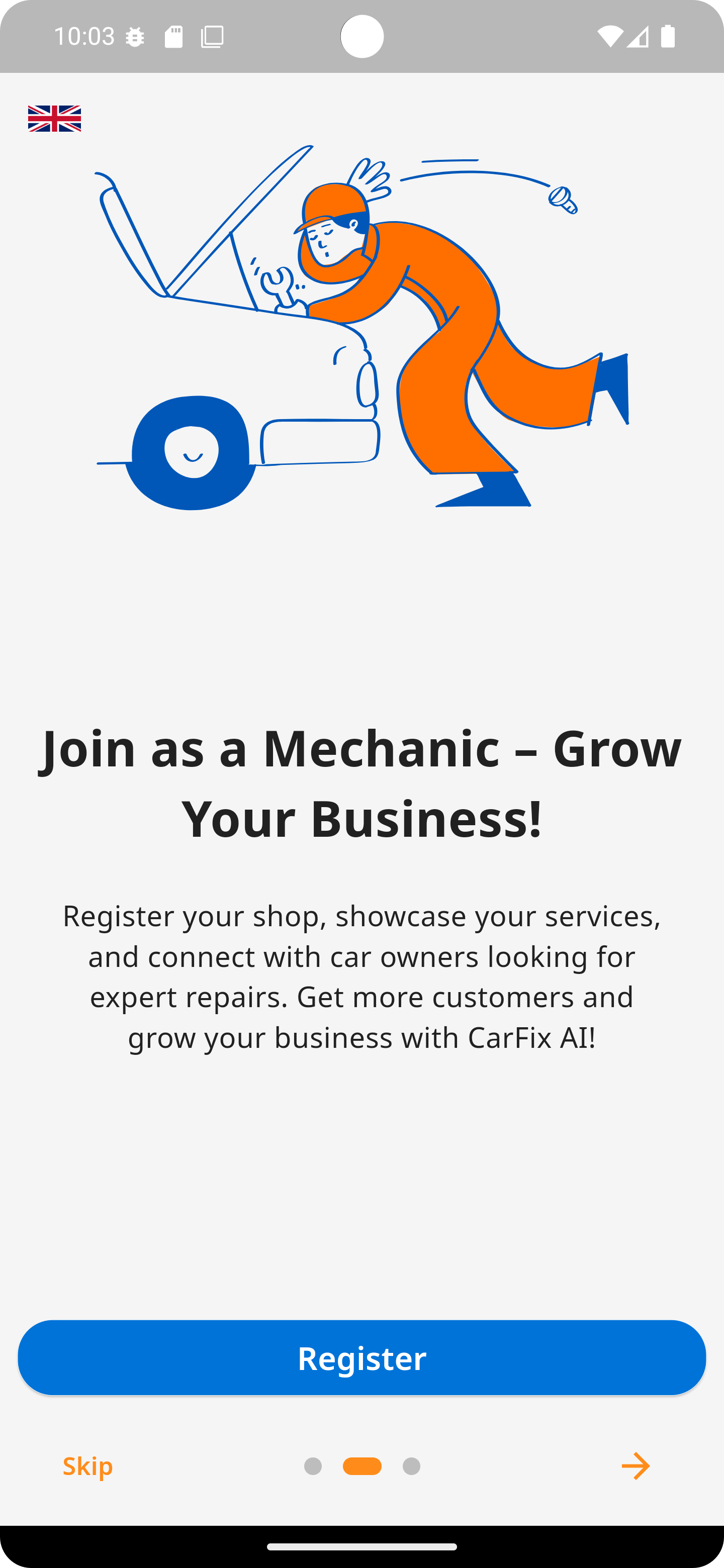724x1568 pixels.
Task: Select the first page indicator dot
Action: coord(313,1466)
